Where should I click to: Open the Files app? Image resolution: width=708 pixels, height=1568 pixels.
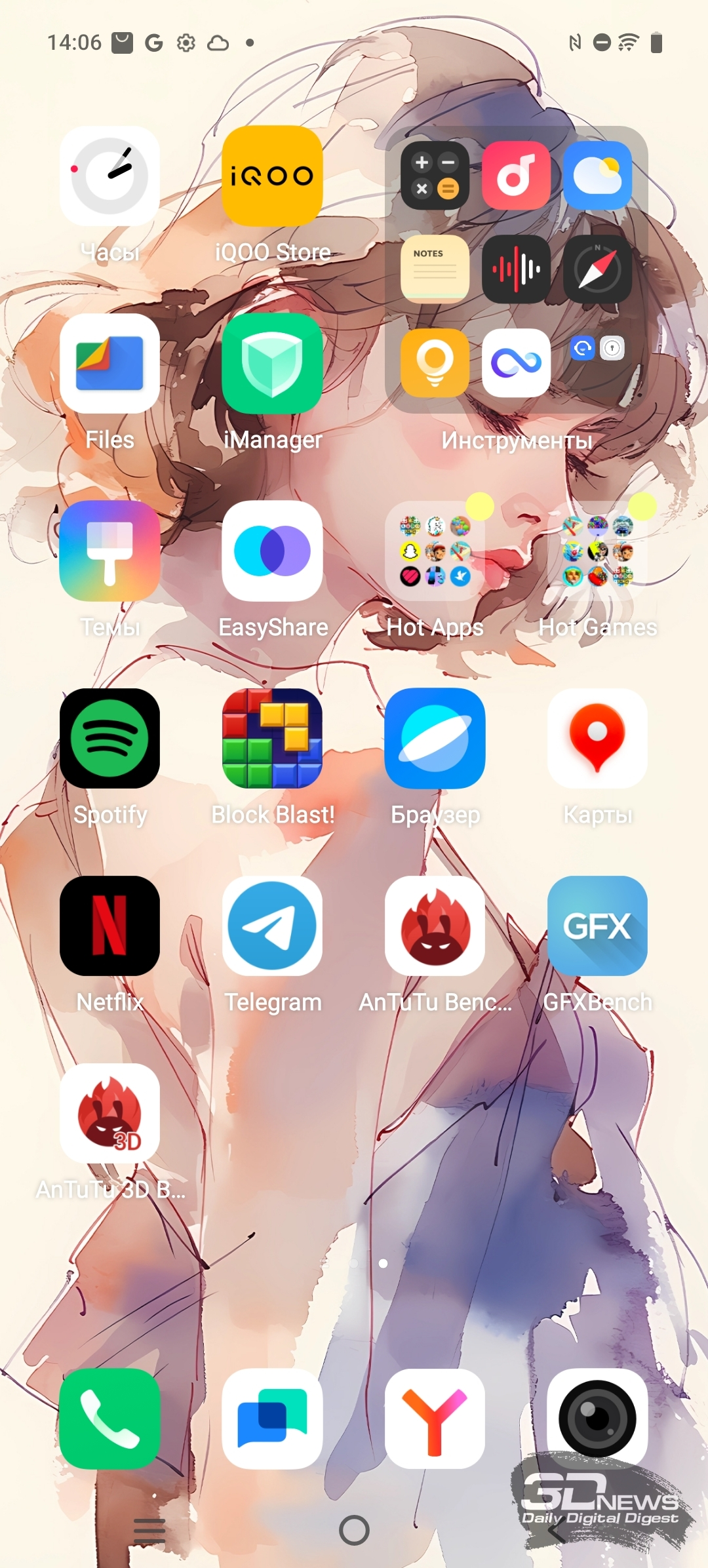tap(109, 364)
